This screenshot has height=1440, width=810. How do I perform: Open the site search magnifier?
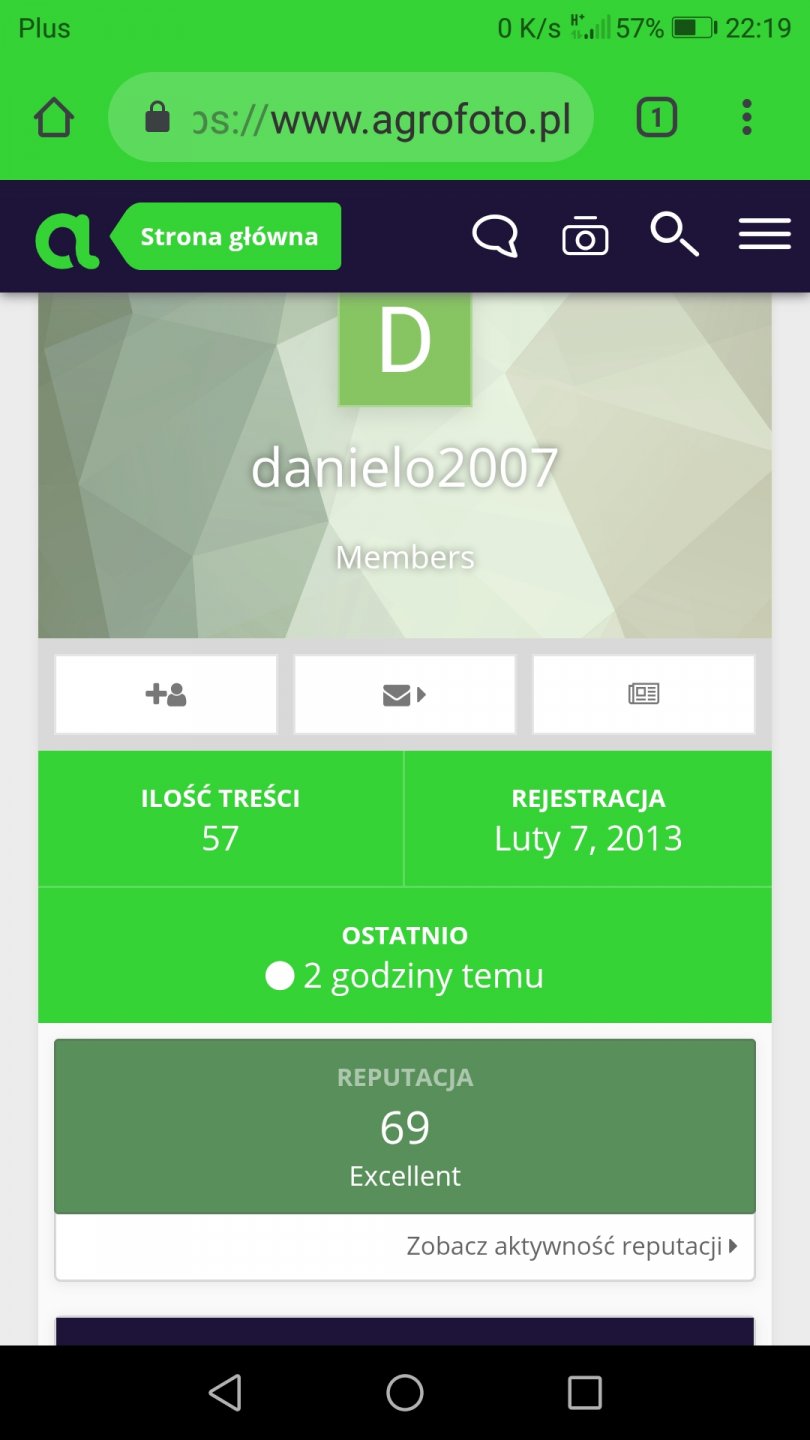coord(675,236)
